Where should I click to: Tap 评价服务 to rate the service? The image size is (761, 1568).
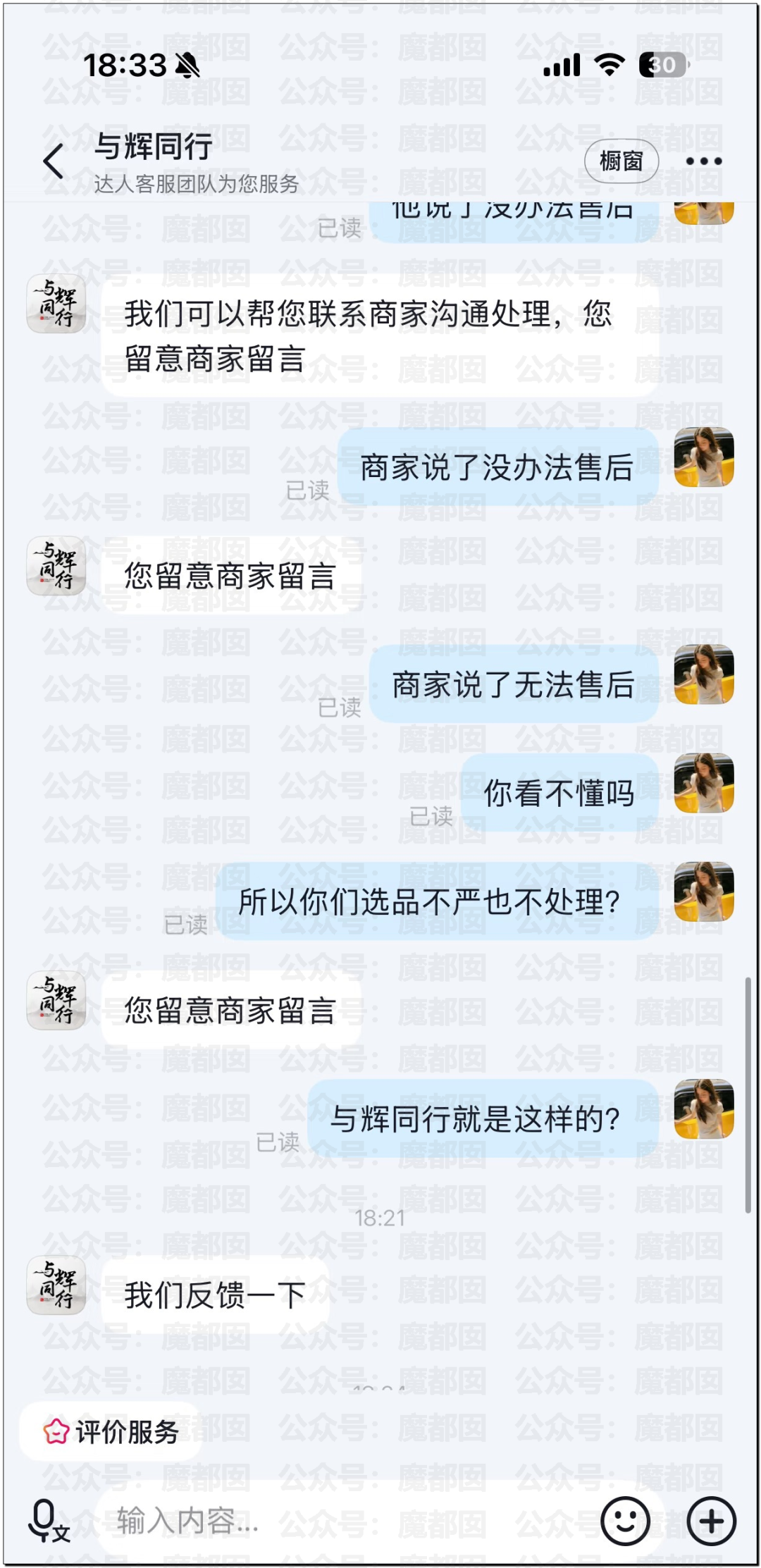click(111, 1432)
